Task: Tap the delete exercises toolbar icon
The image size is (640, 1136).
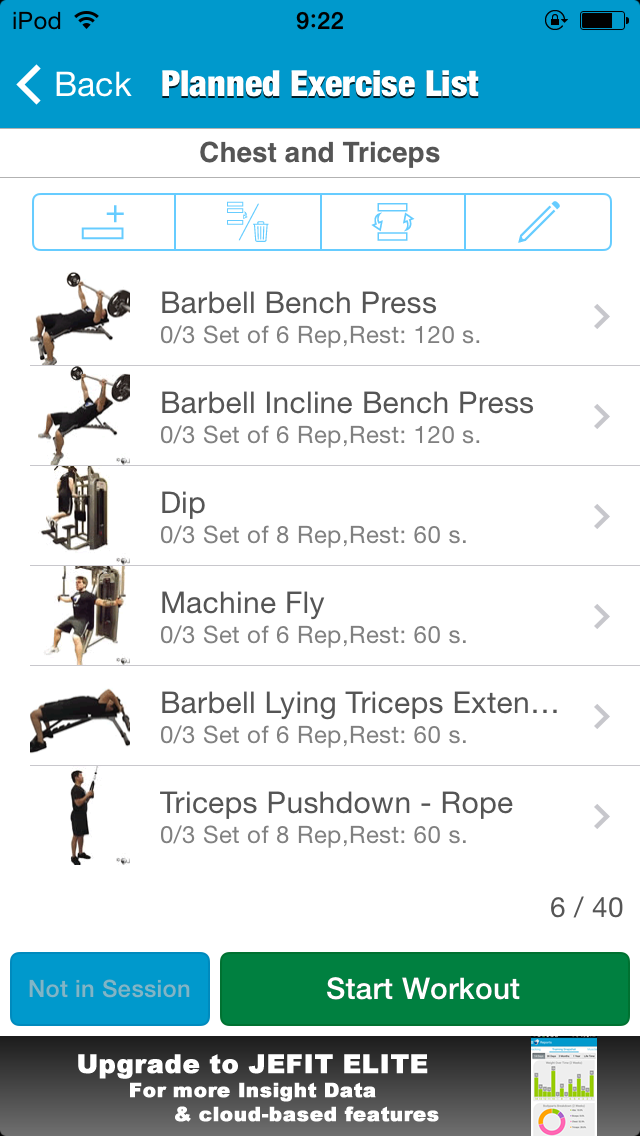Action: pyautogui.click(x=248, y=222)
